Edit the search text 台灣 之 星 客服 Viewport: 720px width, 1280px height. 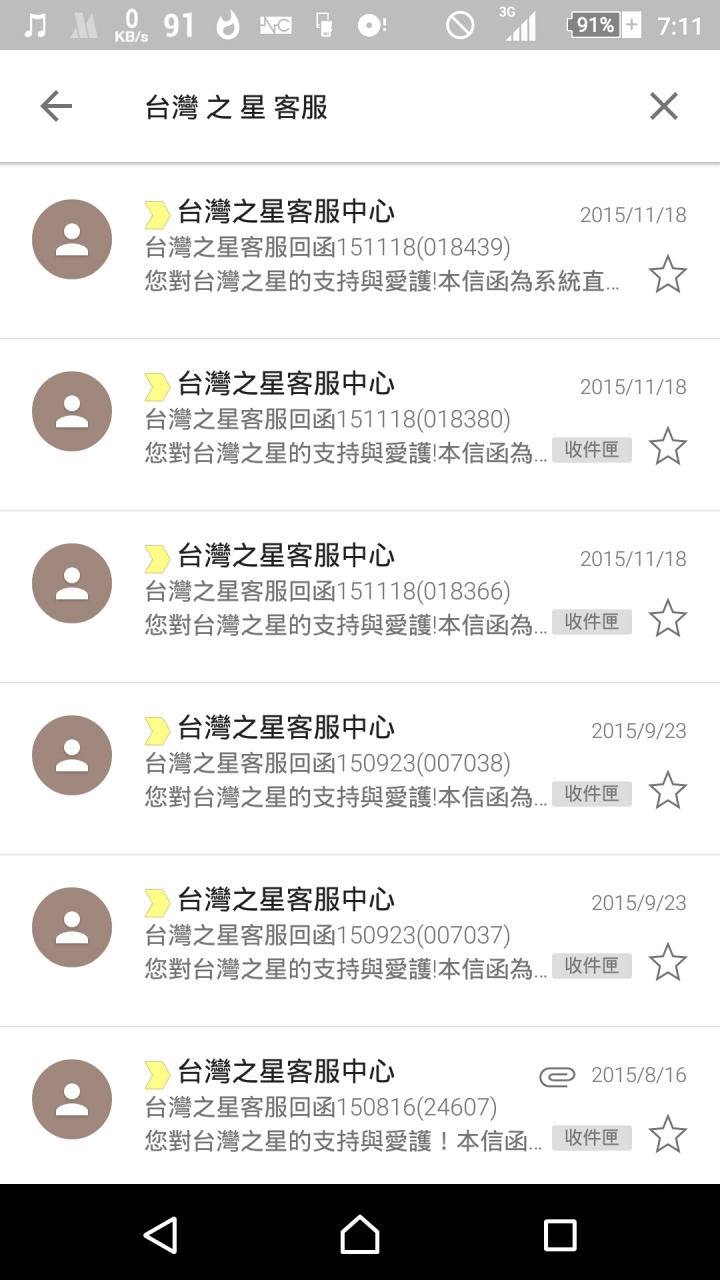237,107
